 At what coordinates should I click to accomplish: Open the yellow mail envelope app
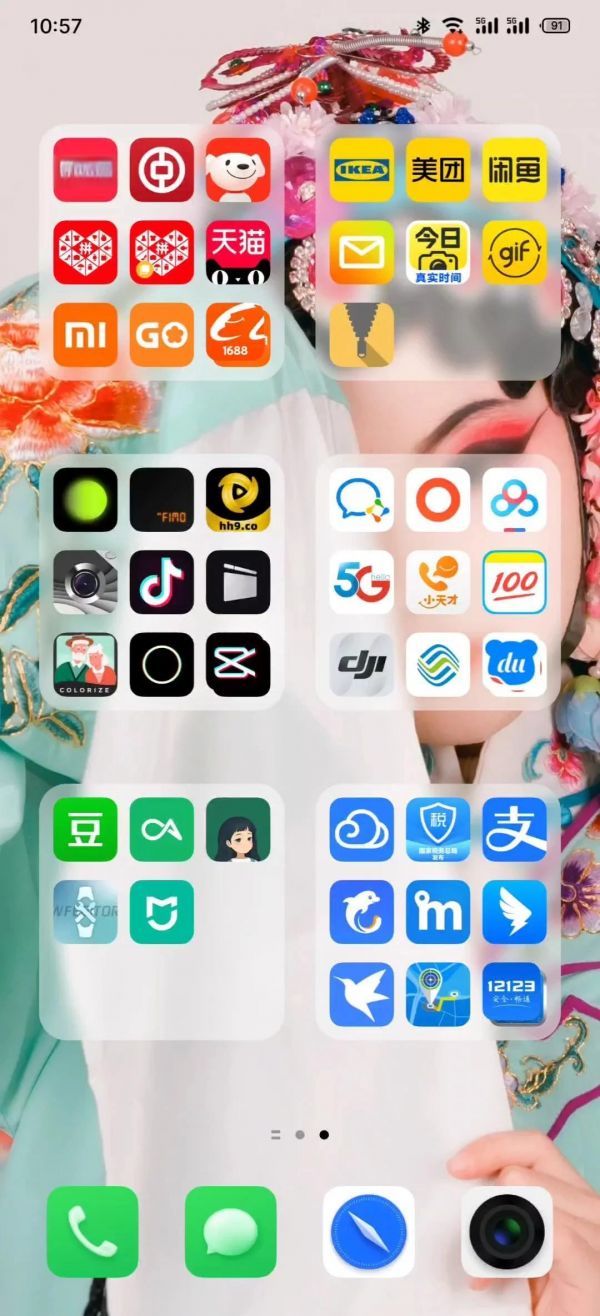[362, 253]
